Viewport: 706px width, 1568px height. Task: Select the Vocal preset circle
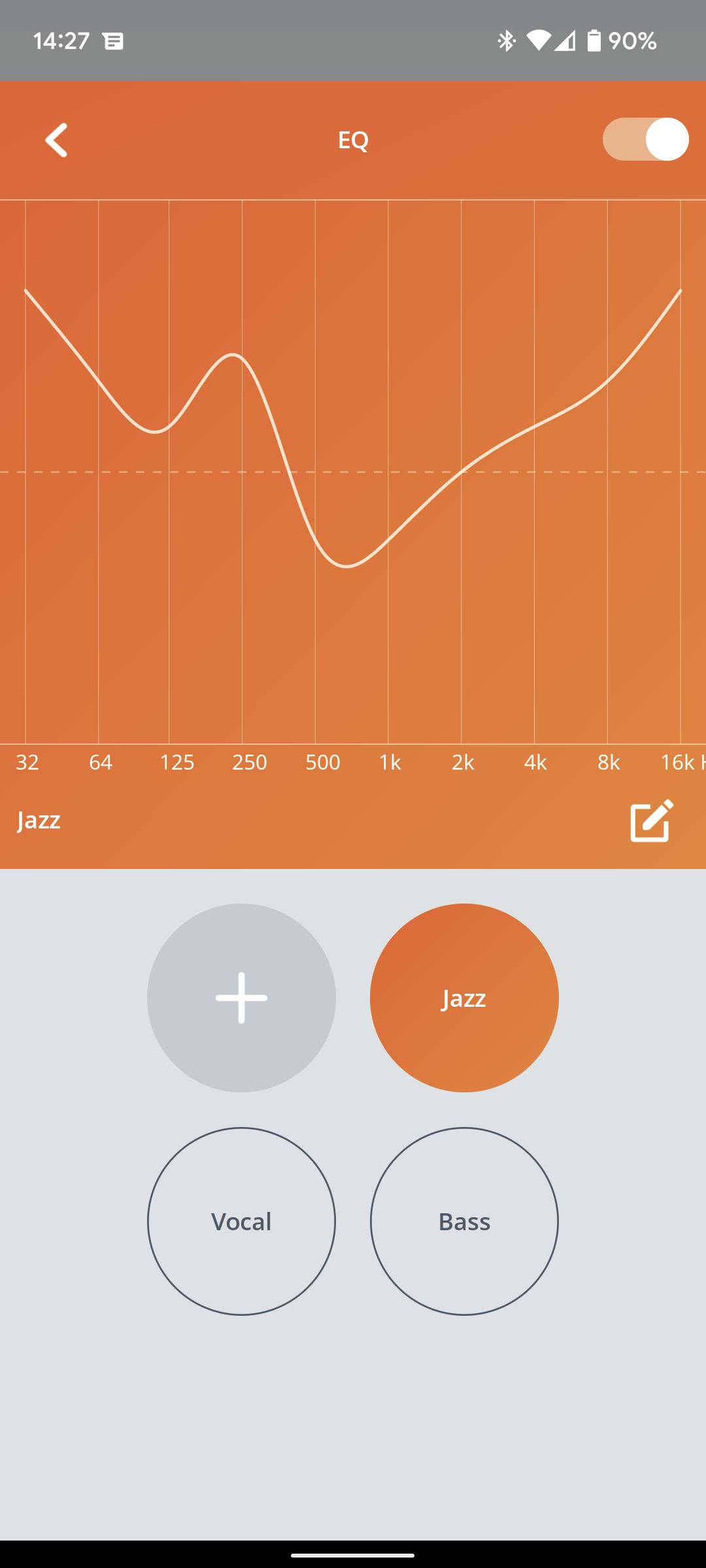(x=241, y=1222)
